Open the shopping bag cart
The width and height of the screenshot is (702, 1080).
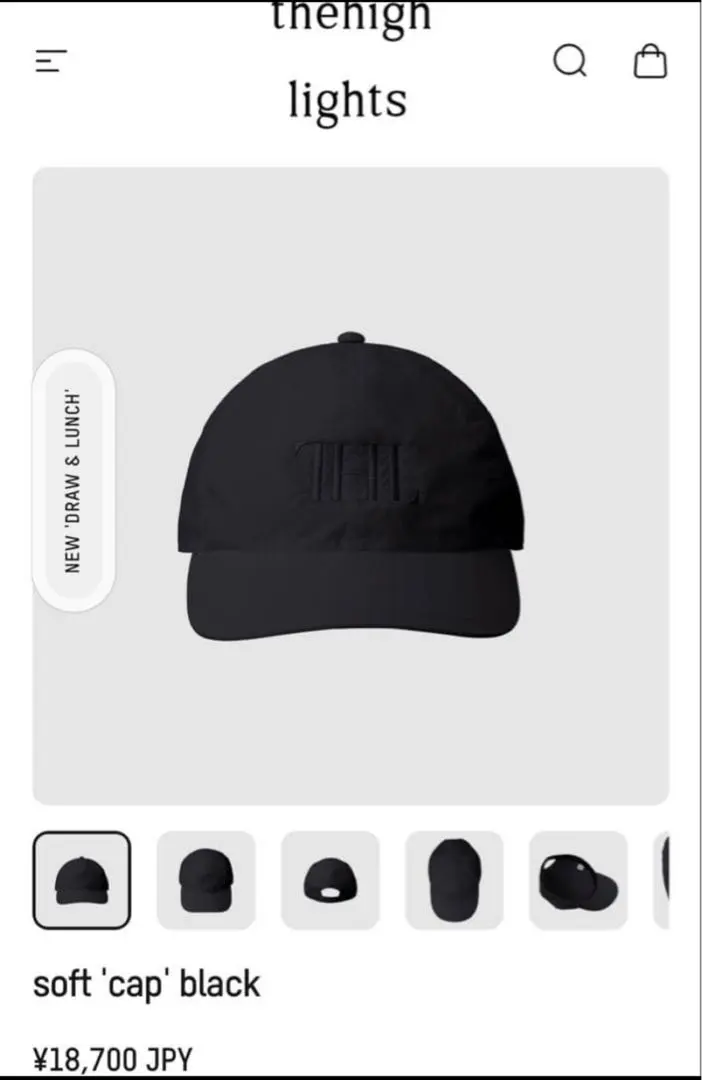[x=651, y=62]
